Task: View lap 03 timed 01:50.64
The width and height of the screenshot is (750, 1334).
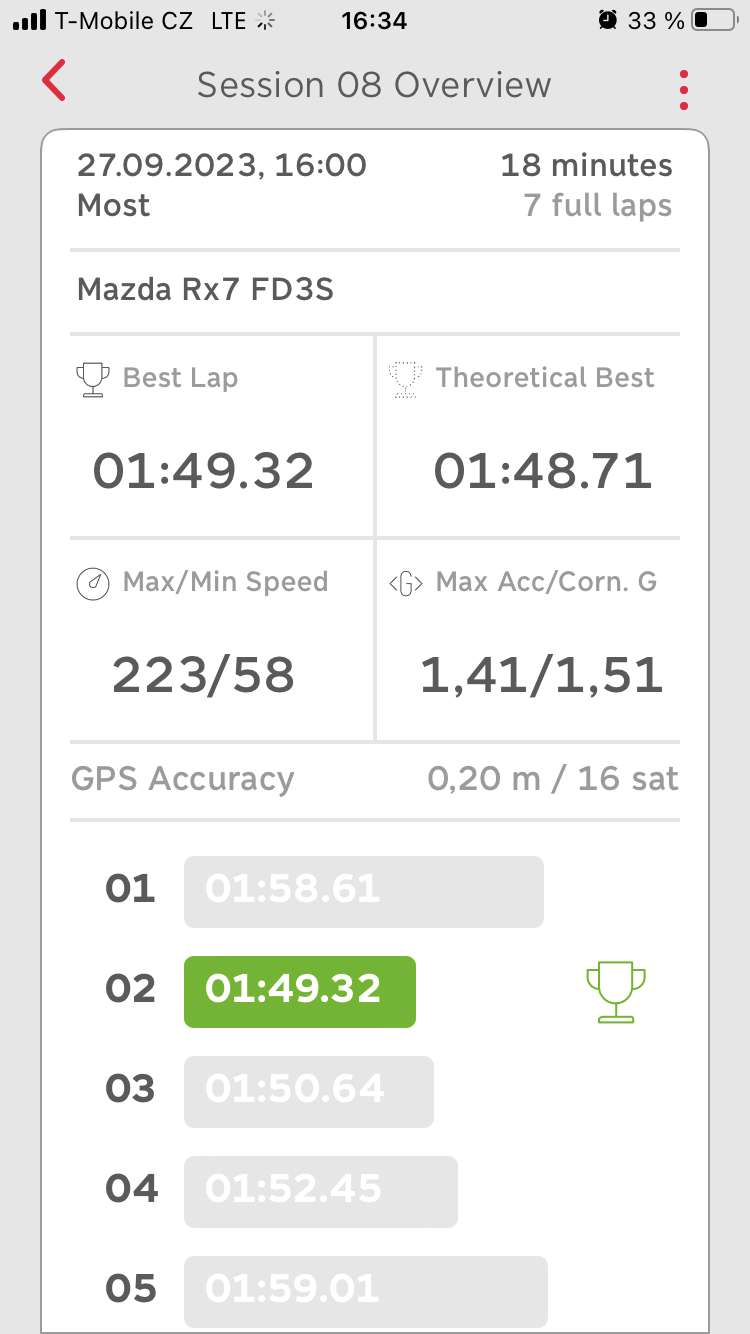Action: click(308, 1091)
